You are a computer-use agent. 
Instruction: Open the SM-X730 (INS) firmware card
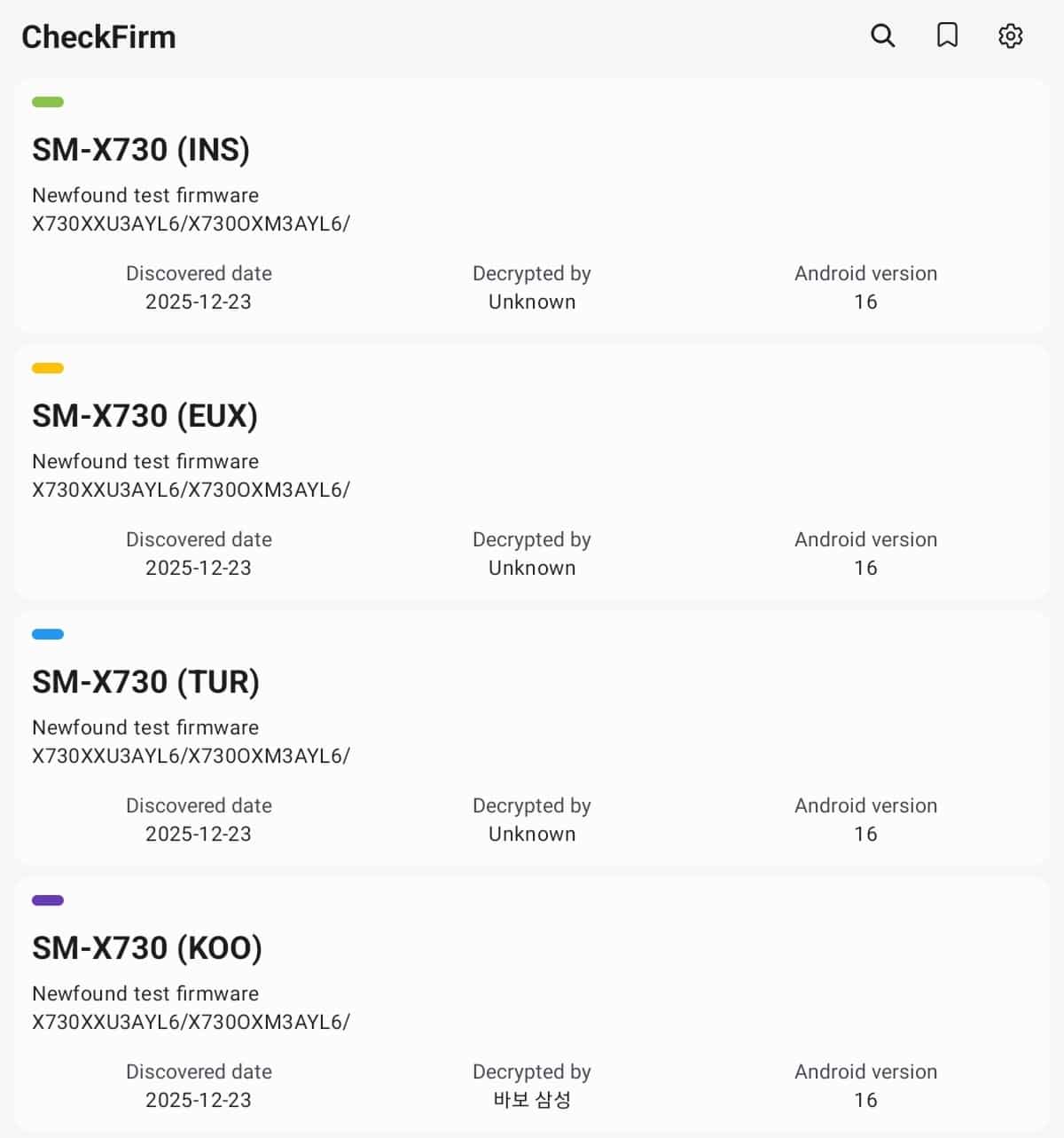click(532, 206)
